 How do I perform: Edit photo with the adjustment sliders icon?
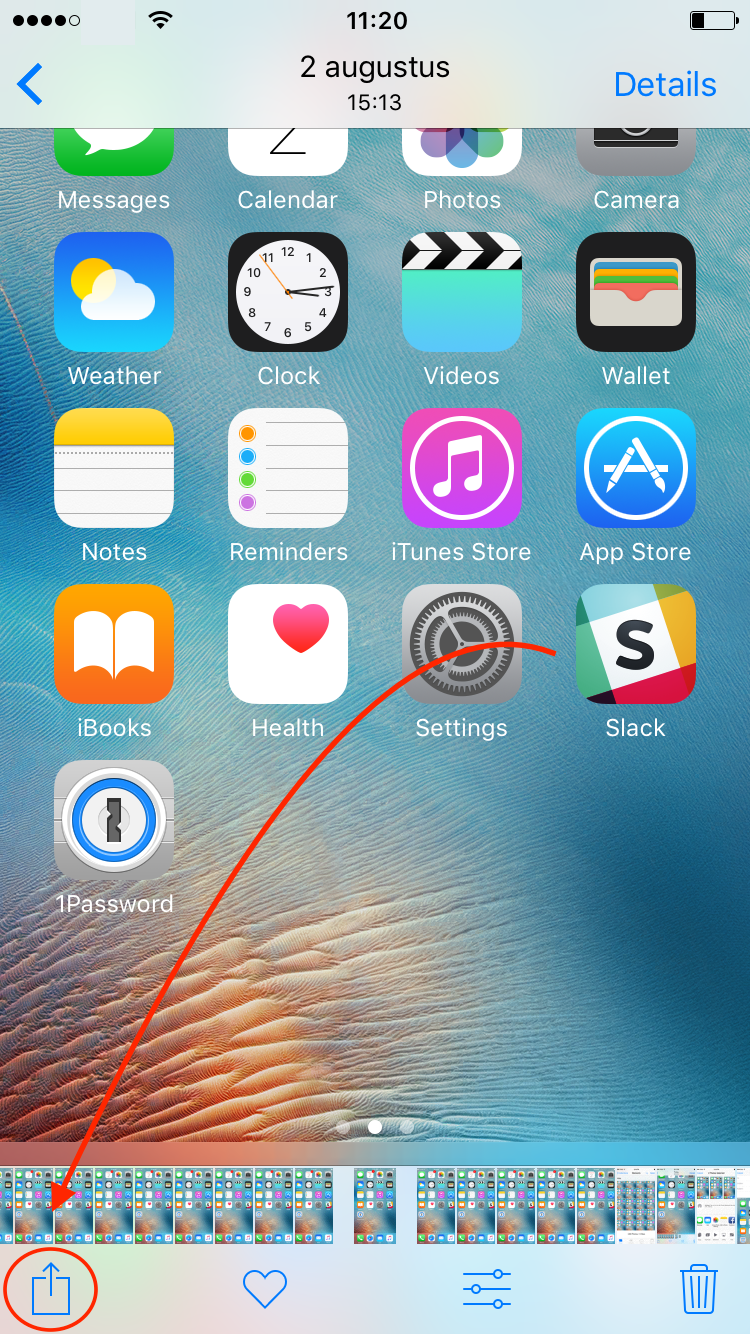(487, 1289)
